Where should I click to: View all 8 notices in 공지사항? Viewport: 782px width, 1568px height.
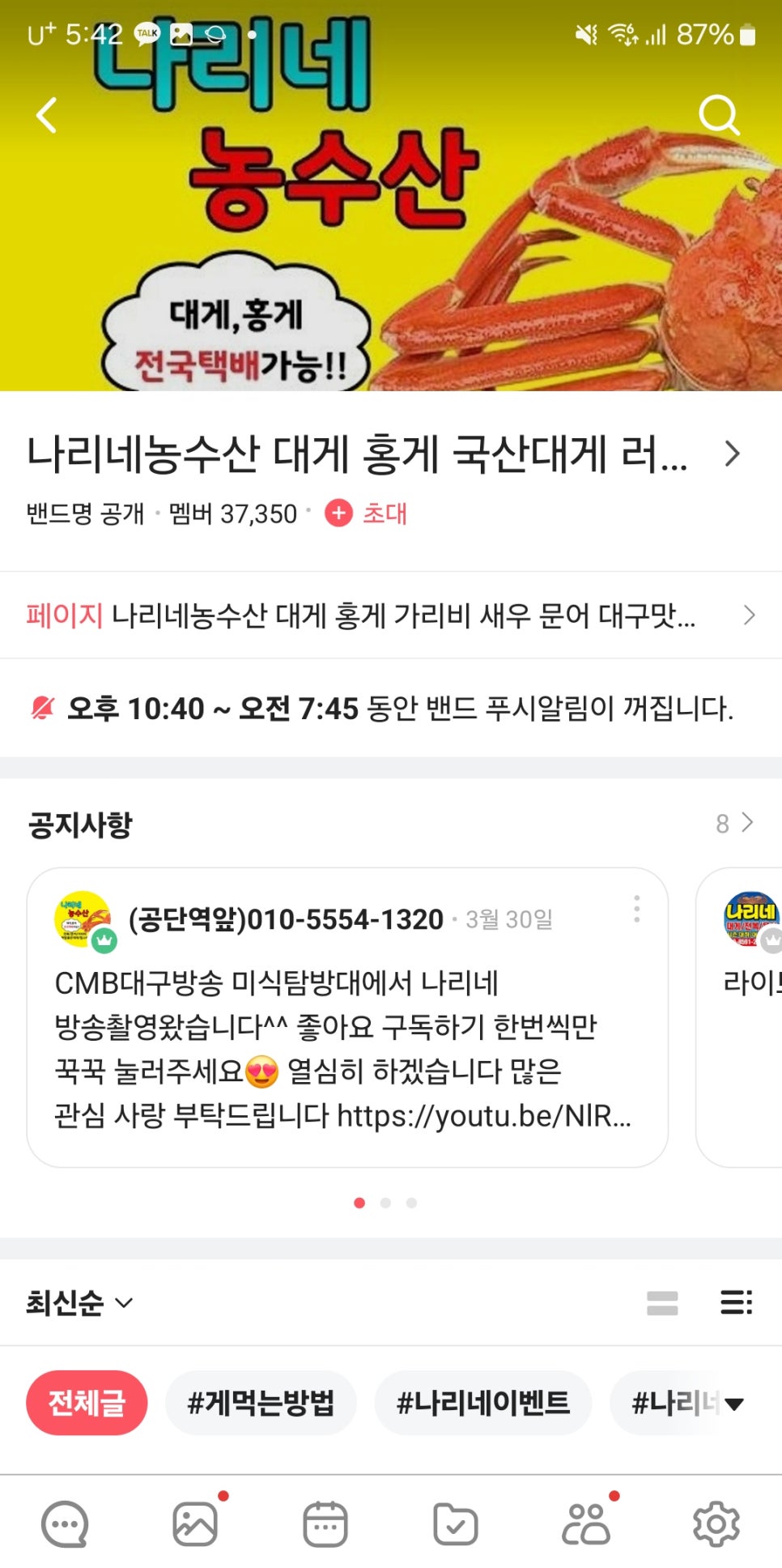click(735, 824)
